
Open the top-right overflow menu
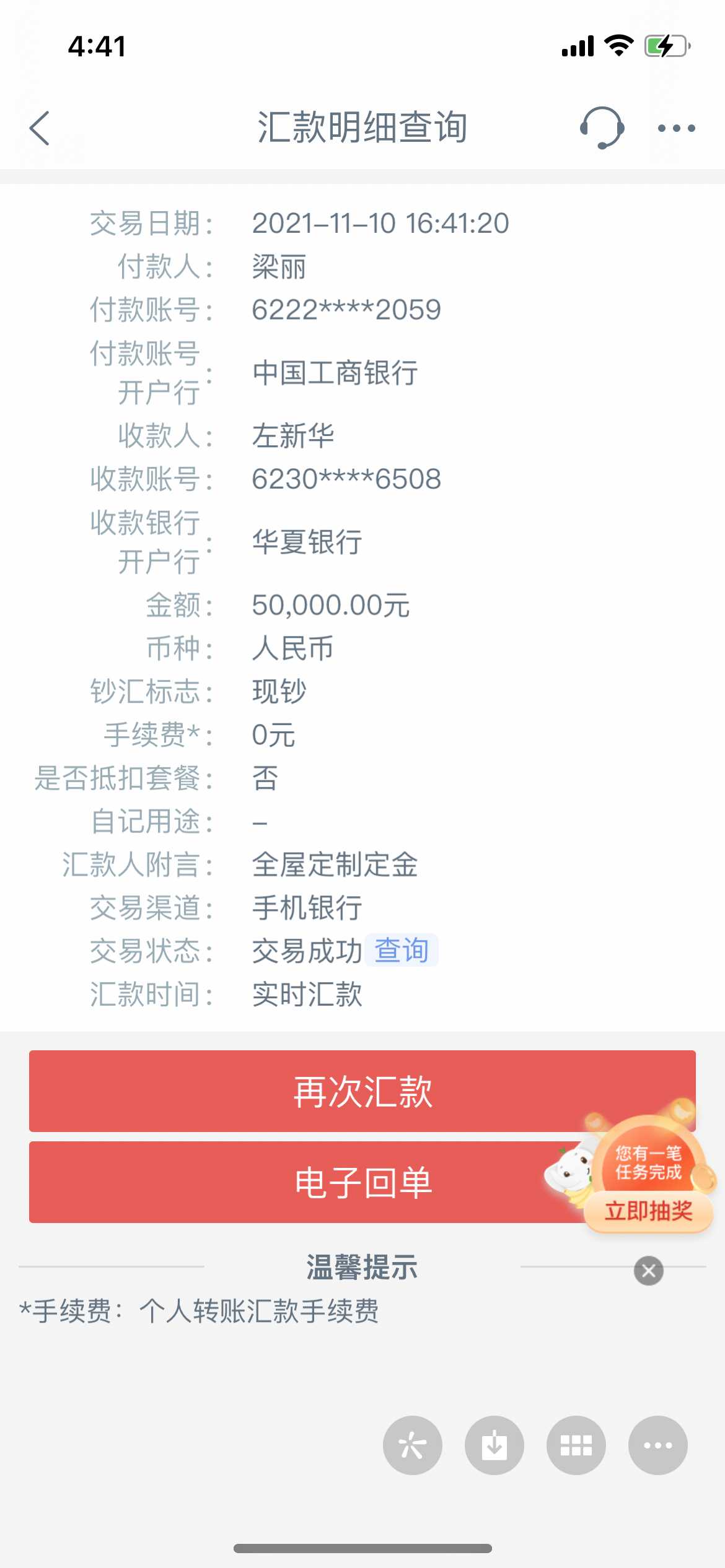pyautogui.click(x=676, y=128)
